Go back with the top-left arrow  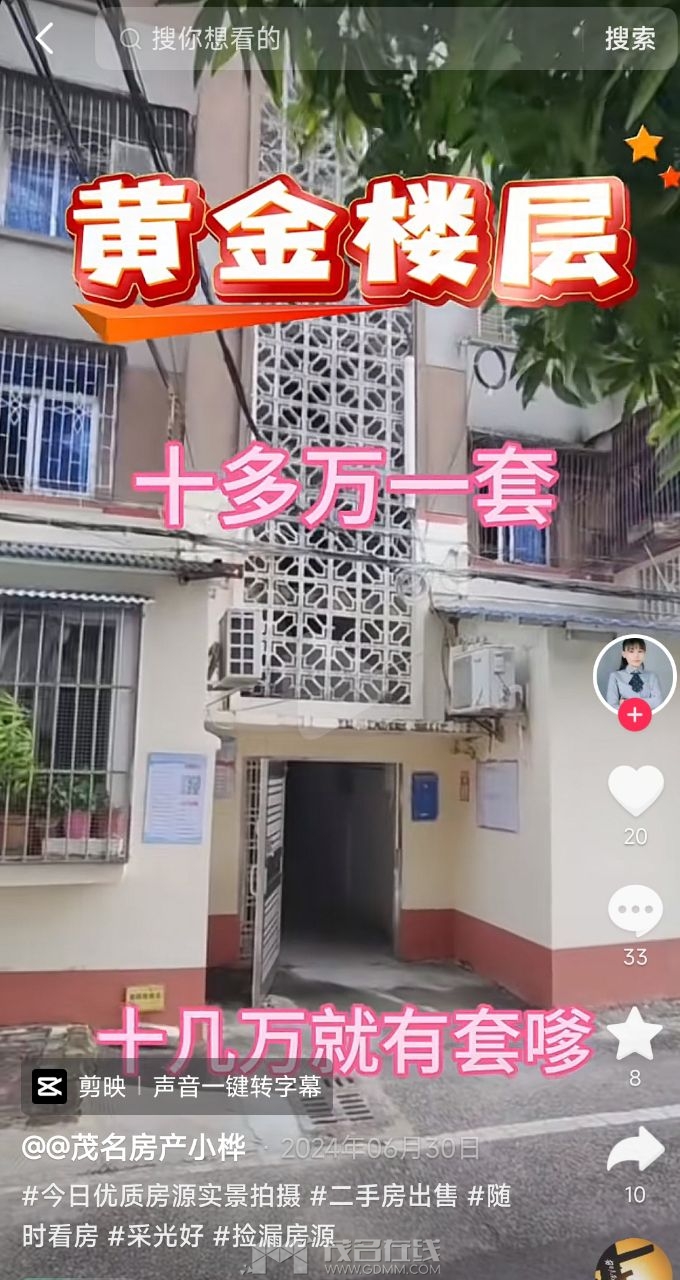pyautogui.click(x=44, y=39)
